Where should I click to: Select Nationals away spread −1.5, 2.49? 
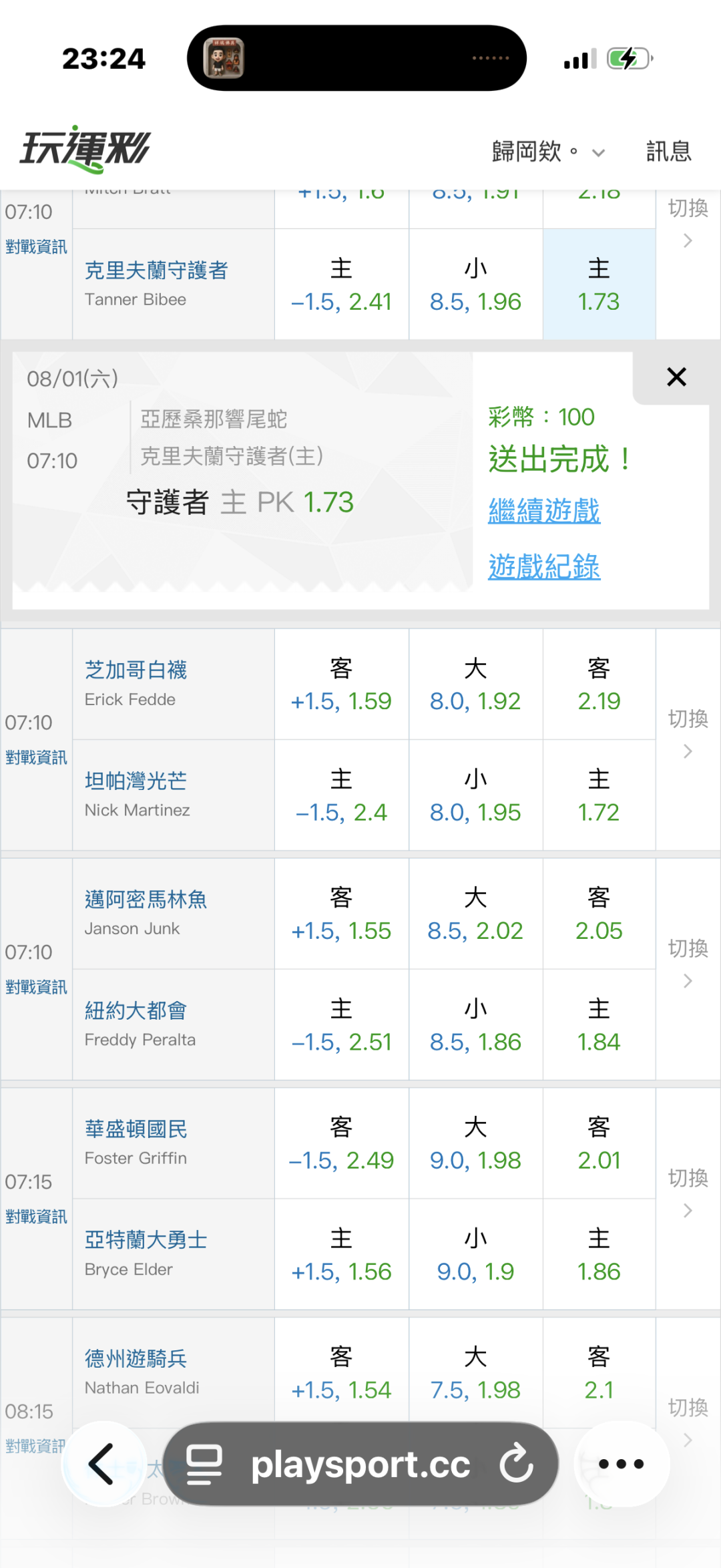pos(341,1144)
